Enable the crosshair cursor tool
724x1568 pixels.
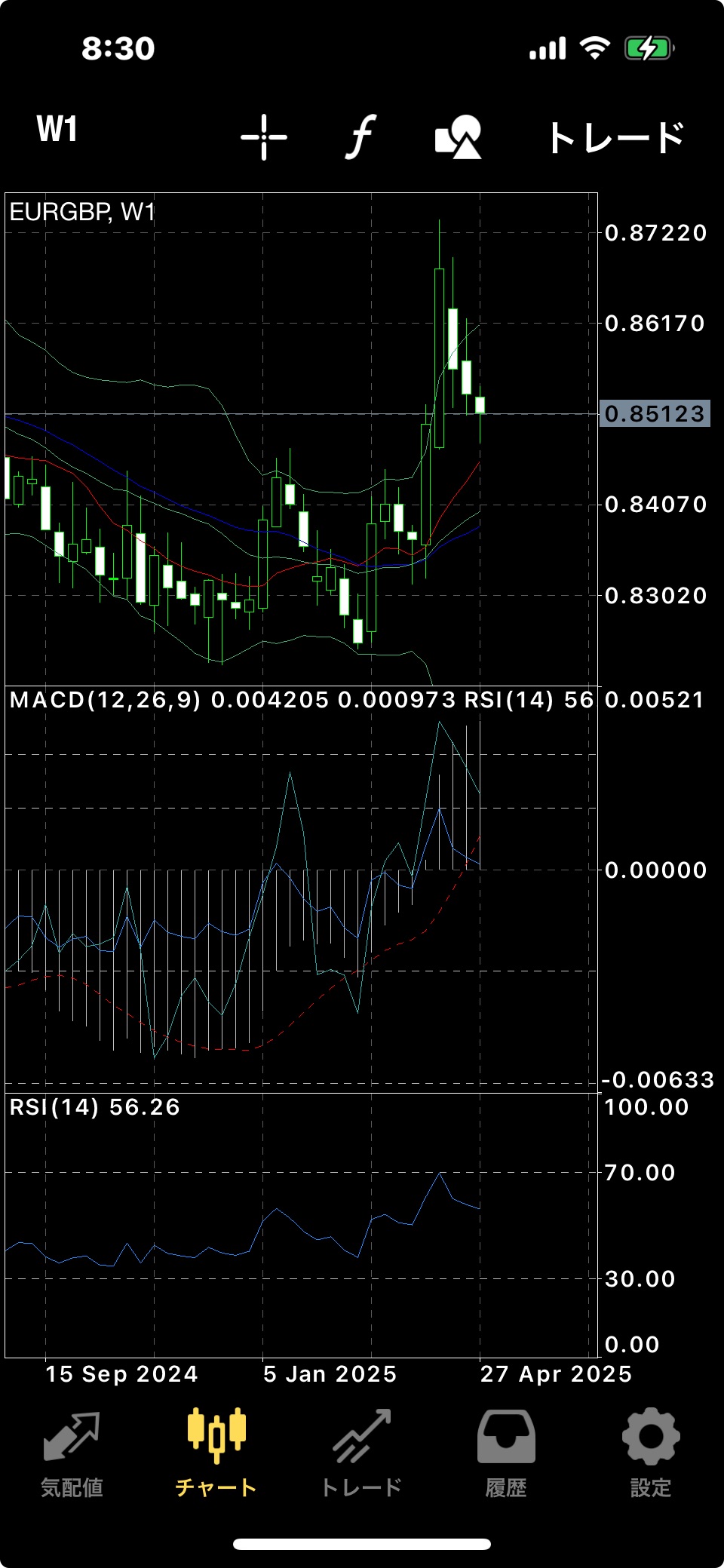tap(264, 137)
